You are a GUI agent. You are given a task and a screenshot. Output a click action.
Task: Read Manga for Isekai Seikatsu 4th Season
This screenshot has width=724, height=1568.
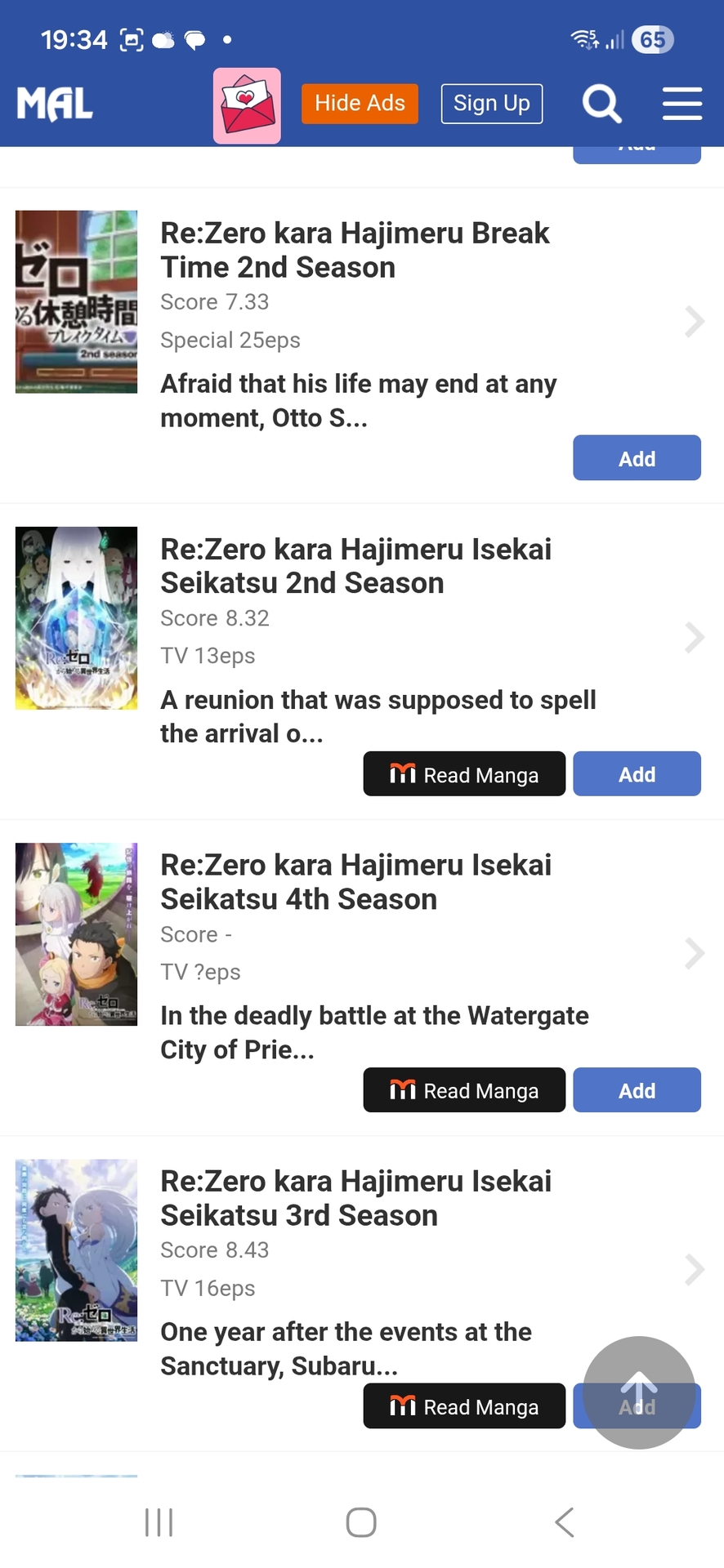(x=463, y=1090)
